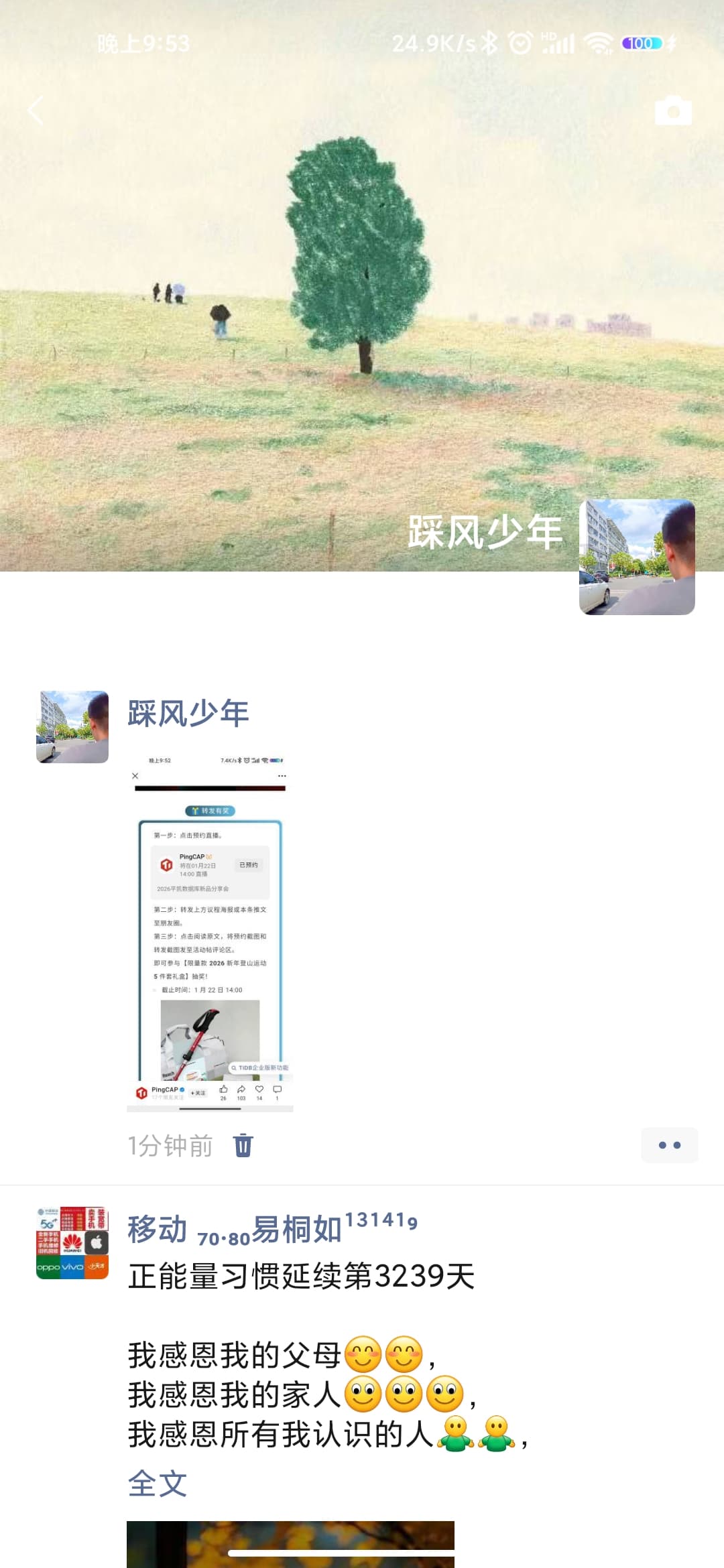724x1568 pixels.
Task: Open 踩风少年's avatar beside the first post
Action: point(72,727)
